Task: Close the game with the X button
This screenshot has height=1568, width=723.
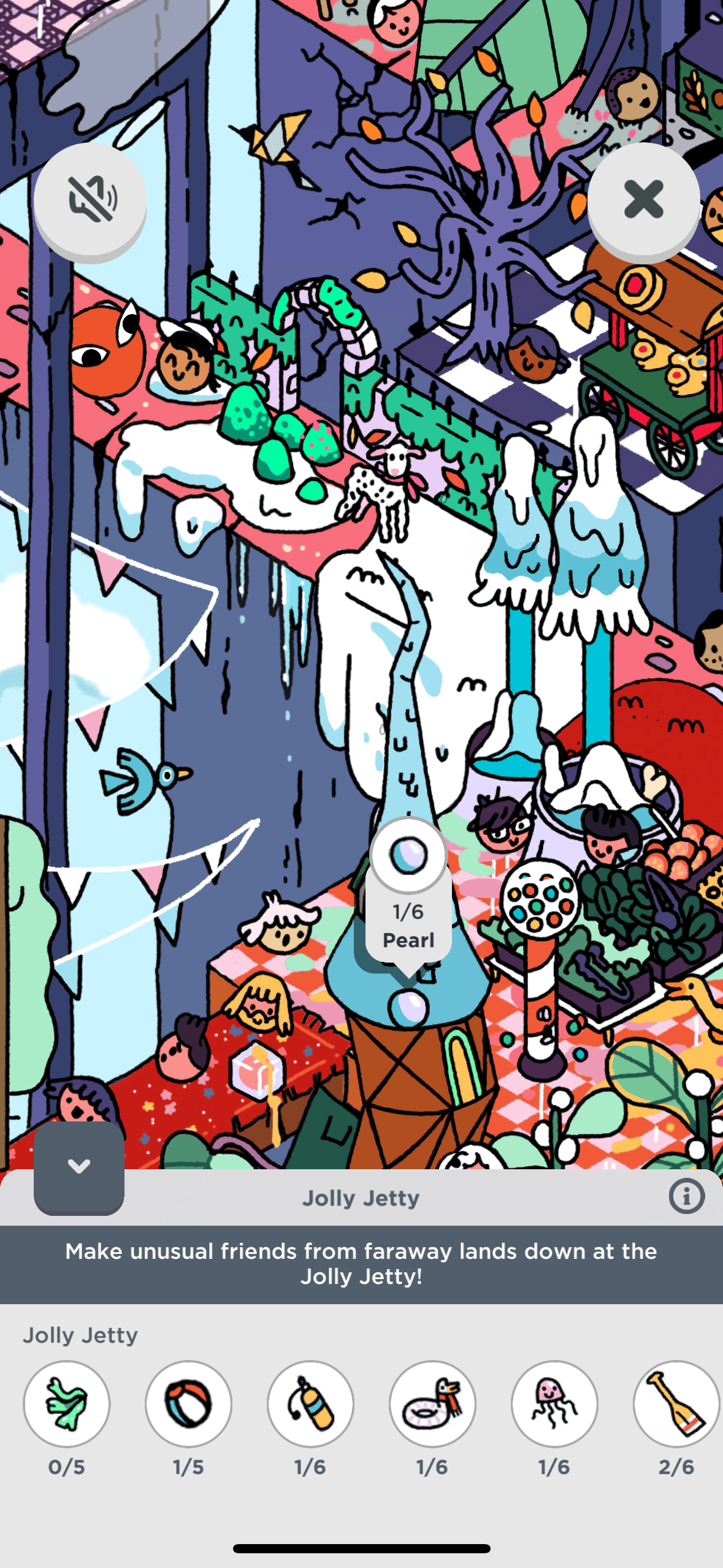Action: pos(643,199)
